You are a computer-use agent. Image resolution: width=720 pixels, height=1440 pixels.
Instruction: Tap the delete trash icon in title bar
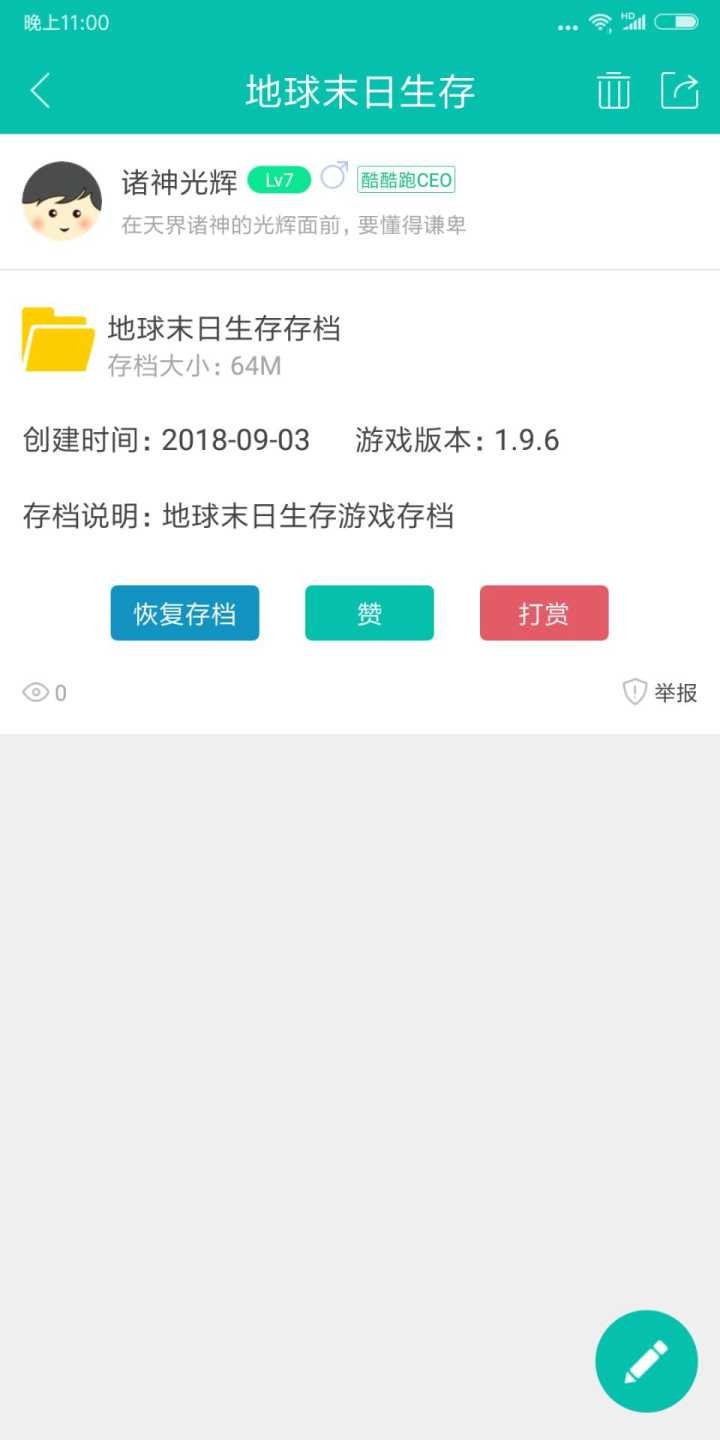click(x=613, y=90)
